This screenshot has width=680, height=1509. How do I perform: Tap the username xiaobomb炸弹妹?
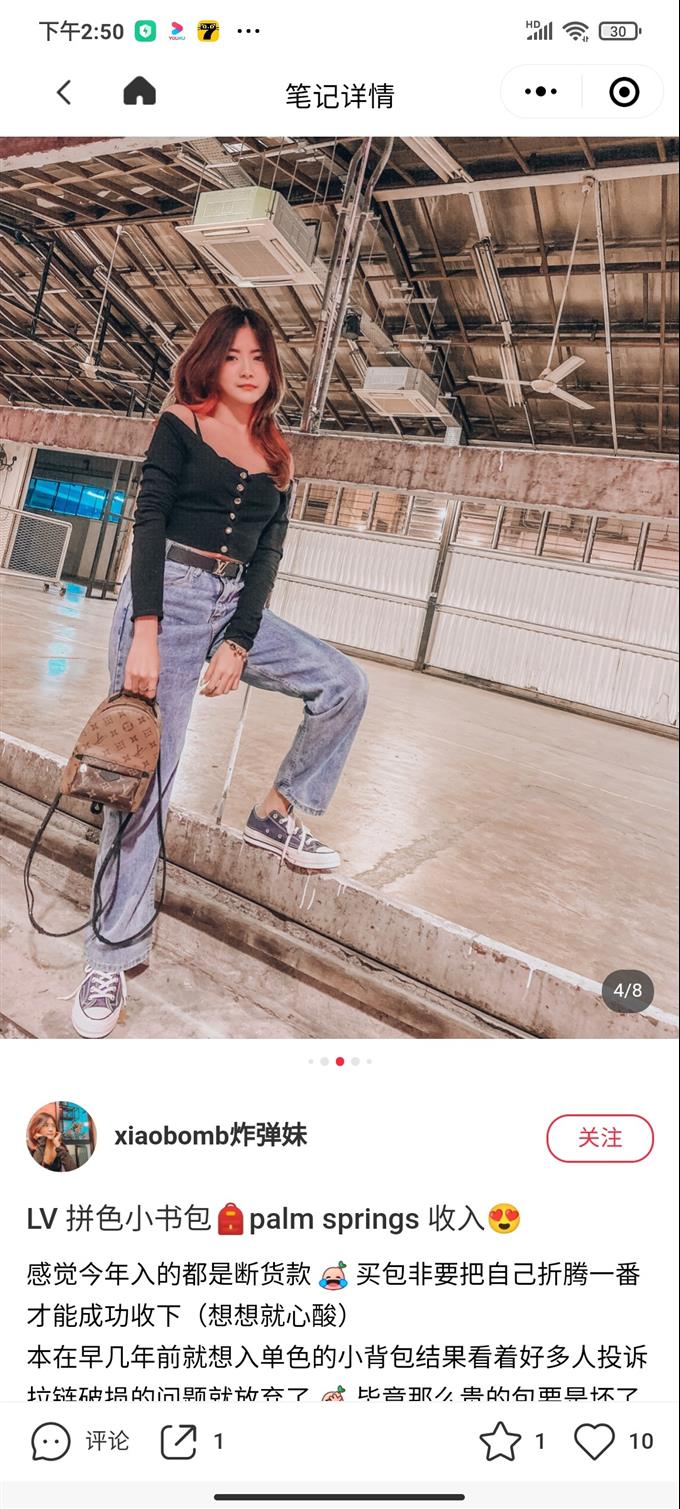210,1136
